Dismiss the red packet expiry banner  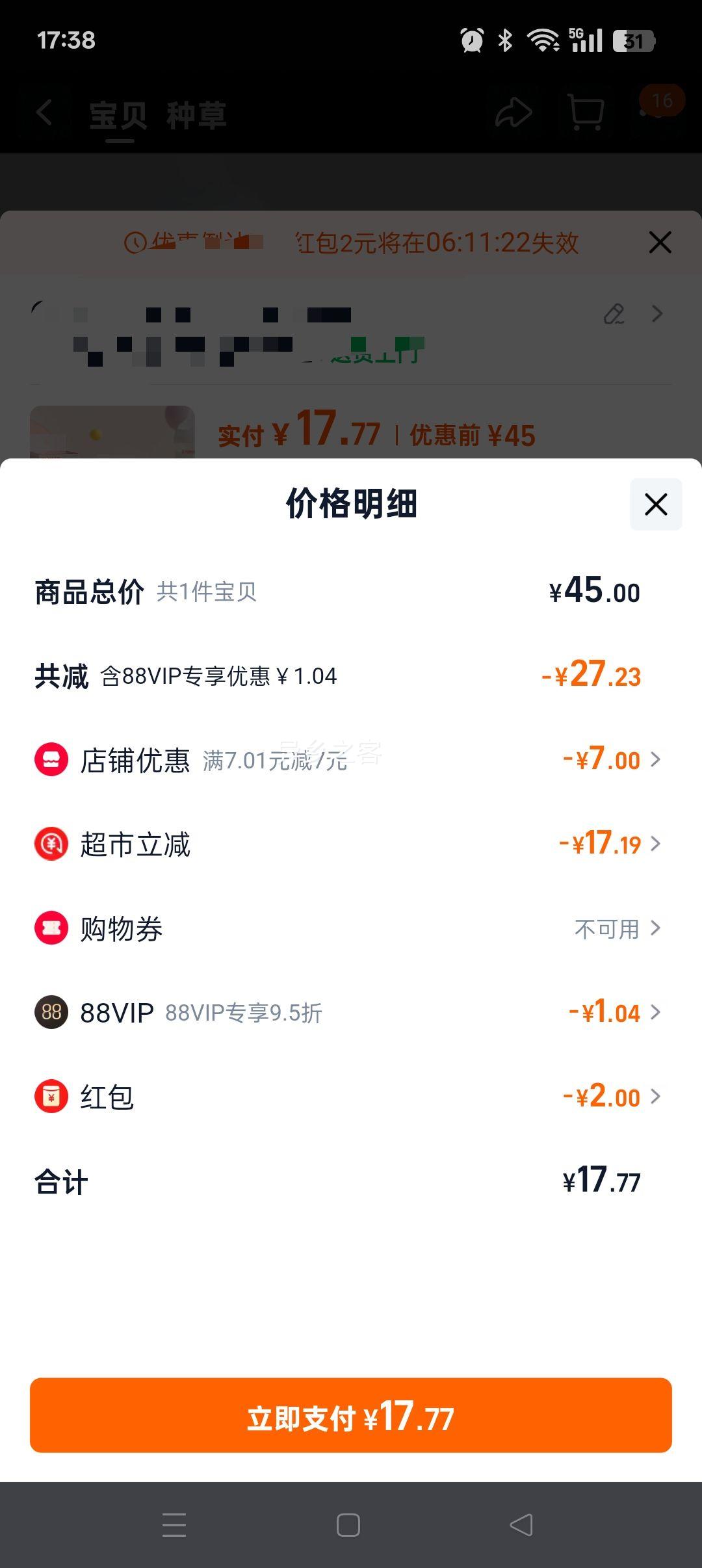point(659,242)
